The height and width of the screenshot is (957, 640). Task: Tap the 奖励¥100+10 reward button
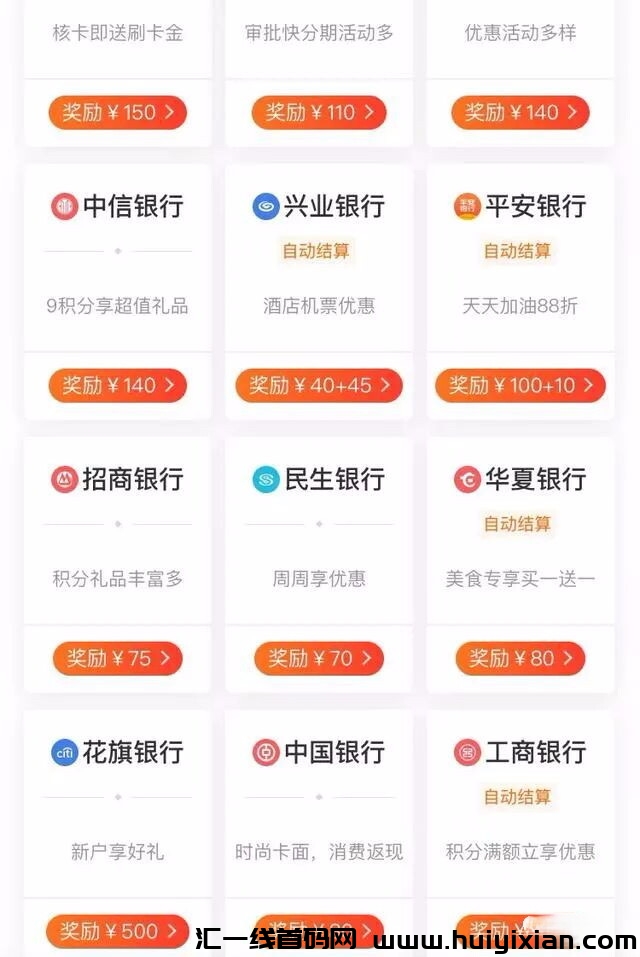520,385
